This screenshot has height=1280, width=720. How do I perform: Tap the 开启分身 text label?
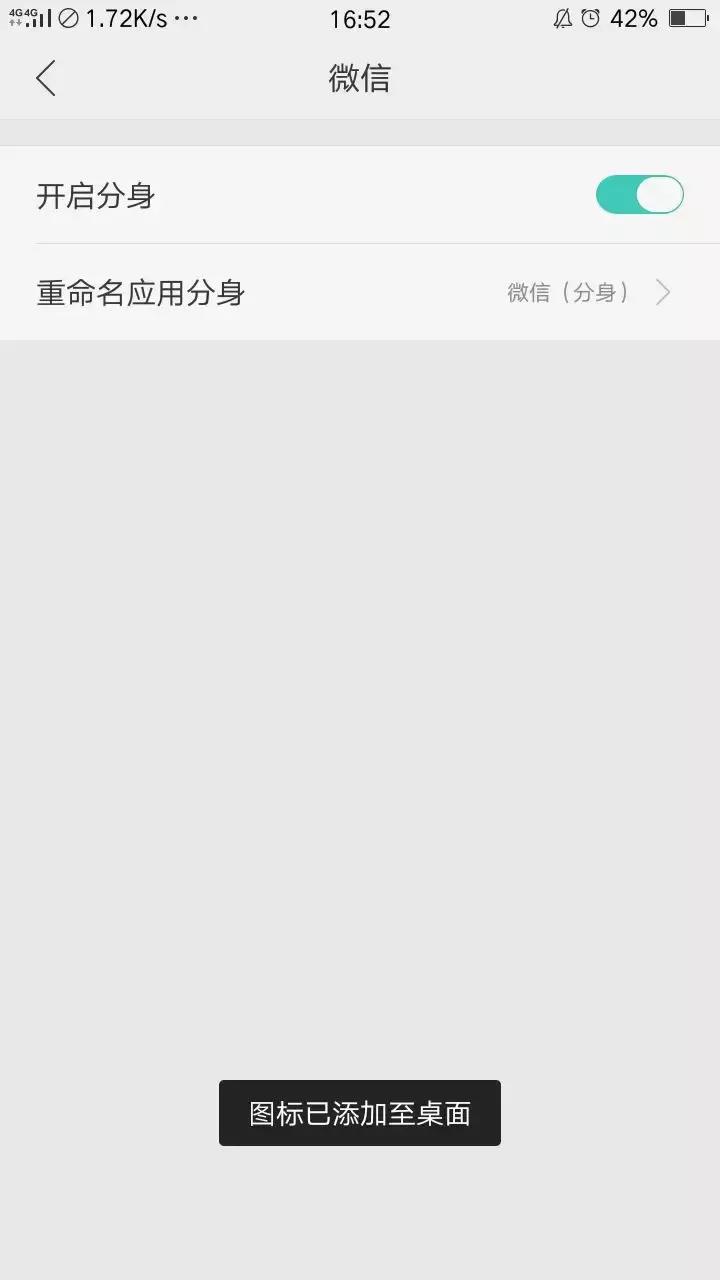(x=96, y=196)
